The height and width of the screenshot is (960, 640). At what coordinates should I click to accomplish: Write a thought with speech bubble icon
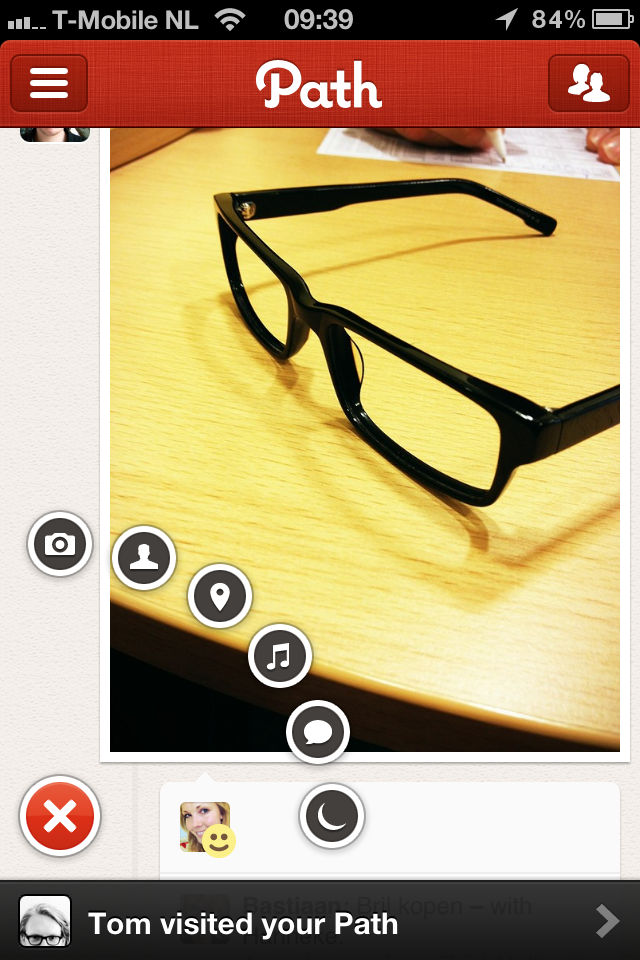(318, 733)
